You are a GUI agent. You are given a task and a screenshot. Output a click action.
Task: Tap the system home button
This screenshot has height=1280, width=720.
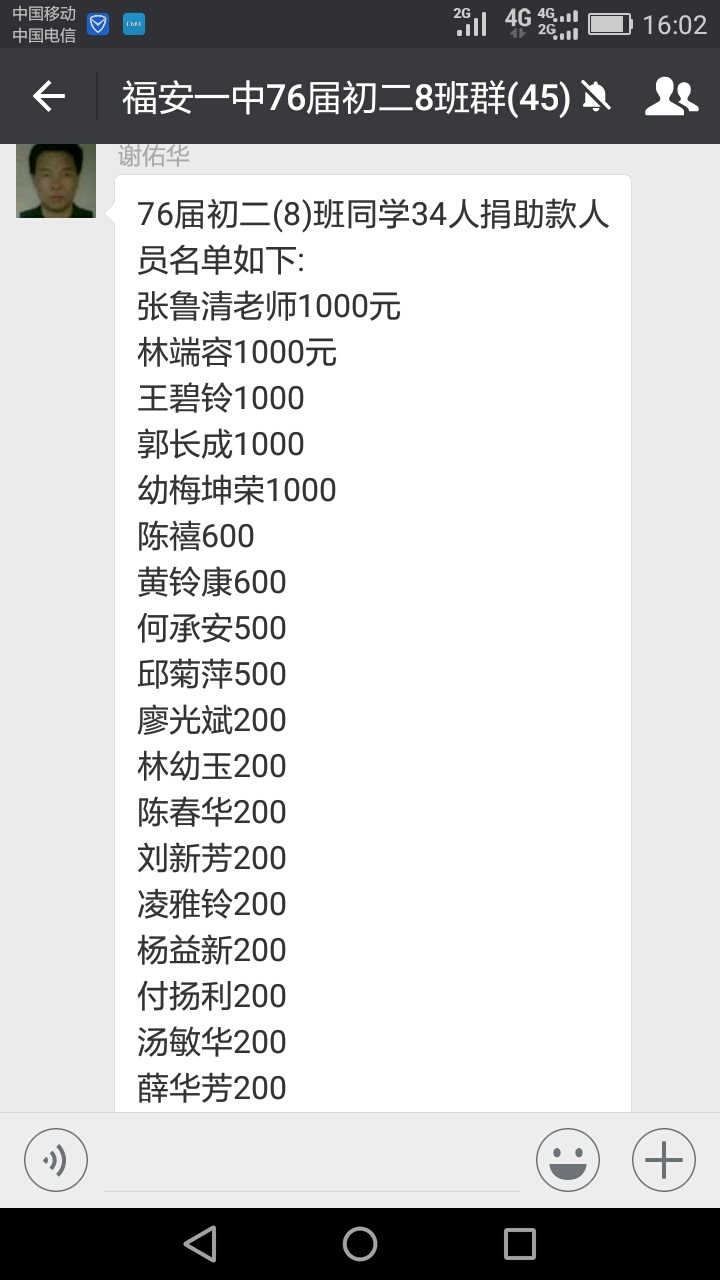tap(360, 1244)
